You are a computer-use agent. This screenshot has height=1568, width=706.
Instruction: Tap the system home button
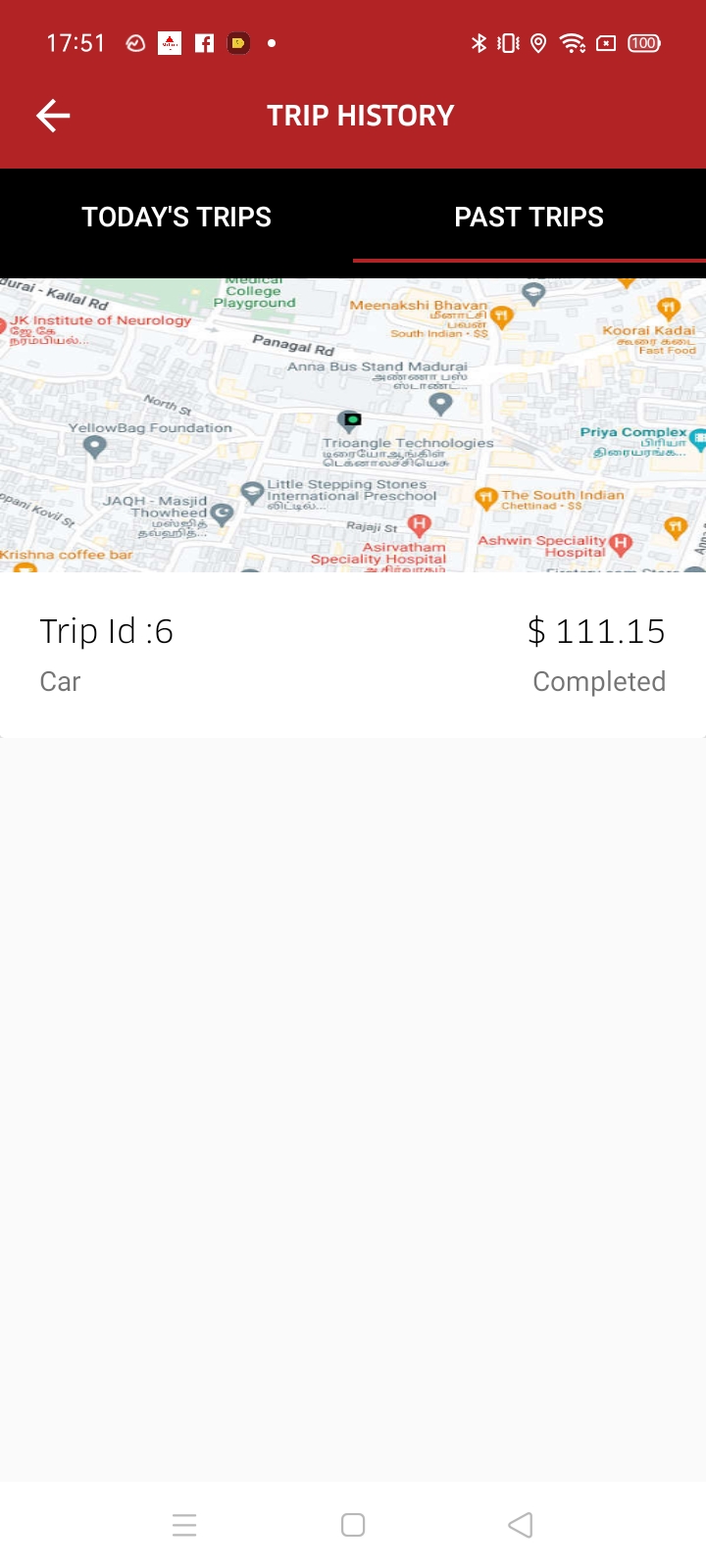[x=353, y=1525]
